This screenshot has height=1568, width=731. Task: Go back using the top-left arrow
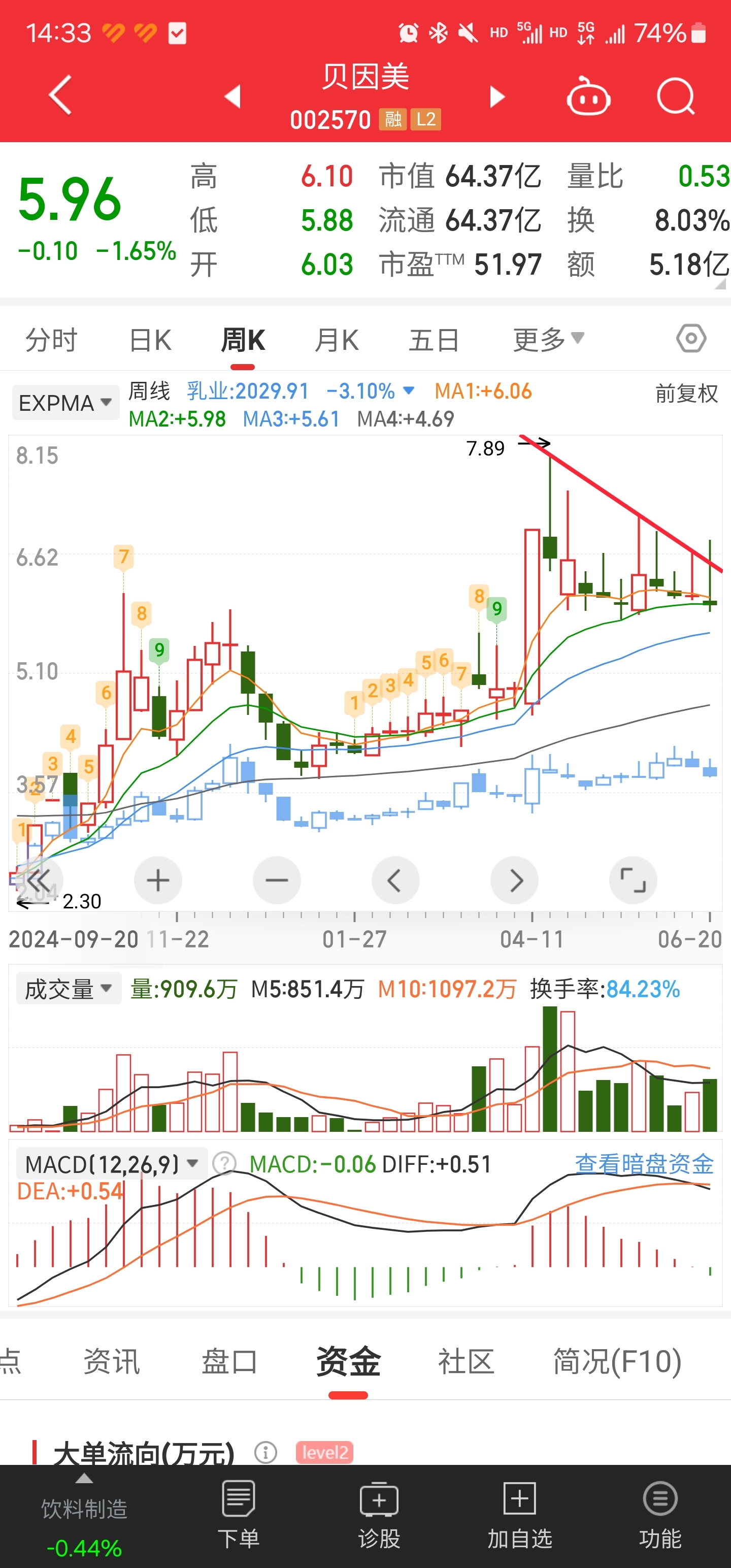tap(61, 95)
